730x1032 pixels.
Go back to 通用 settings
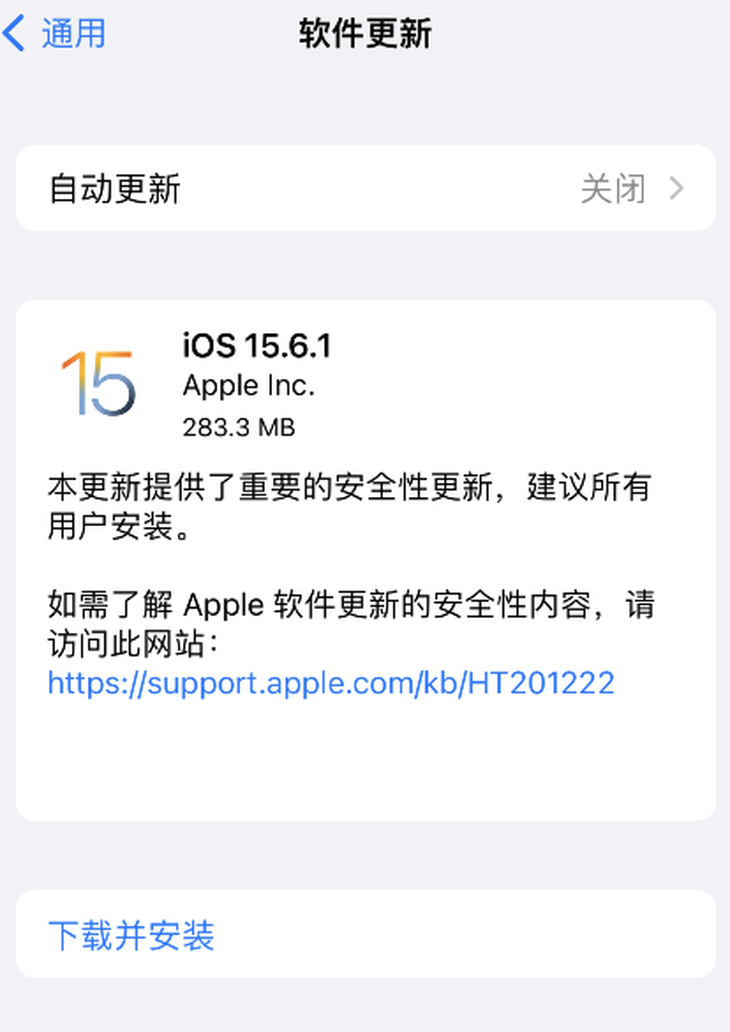[x=55, y=33]
